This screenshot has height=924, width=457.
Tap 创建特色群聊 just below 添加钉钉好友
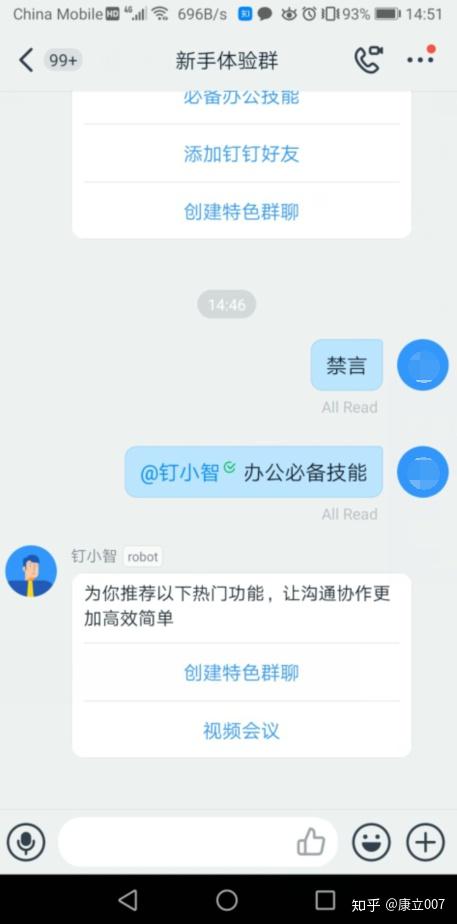coord(241,212)
